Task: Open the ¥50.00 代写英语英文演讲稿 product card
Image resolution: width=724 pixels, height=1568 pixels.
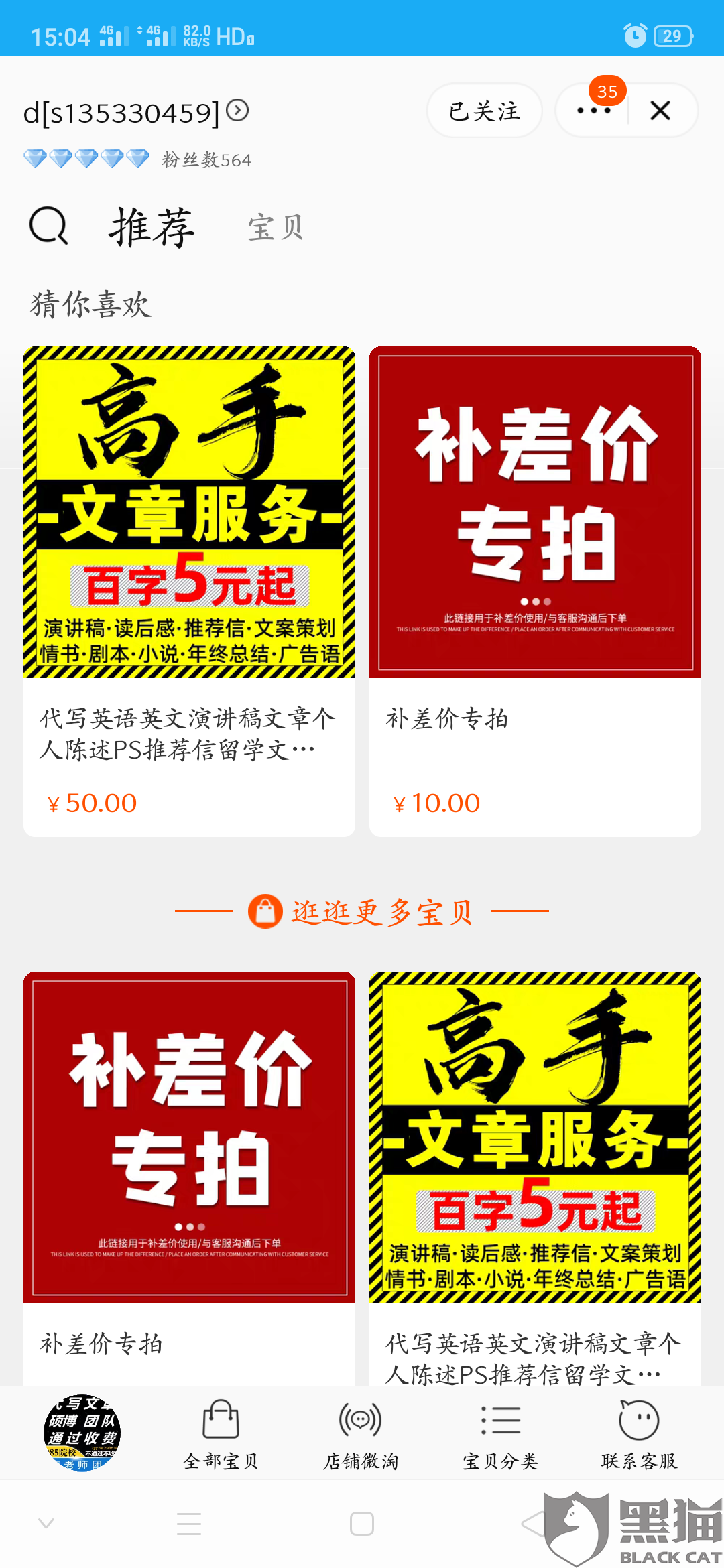Action: click(189, 590)
